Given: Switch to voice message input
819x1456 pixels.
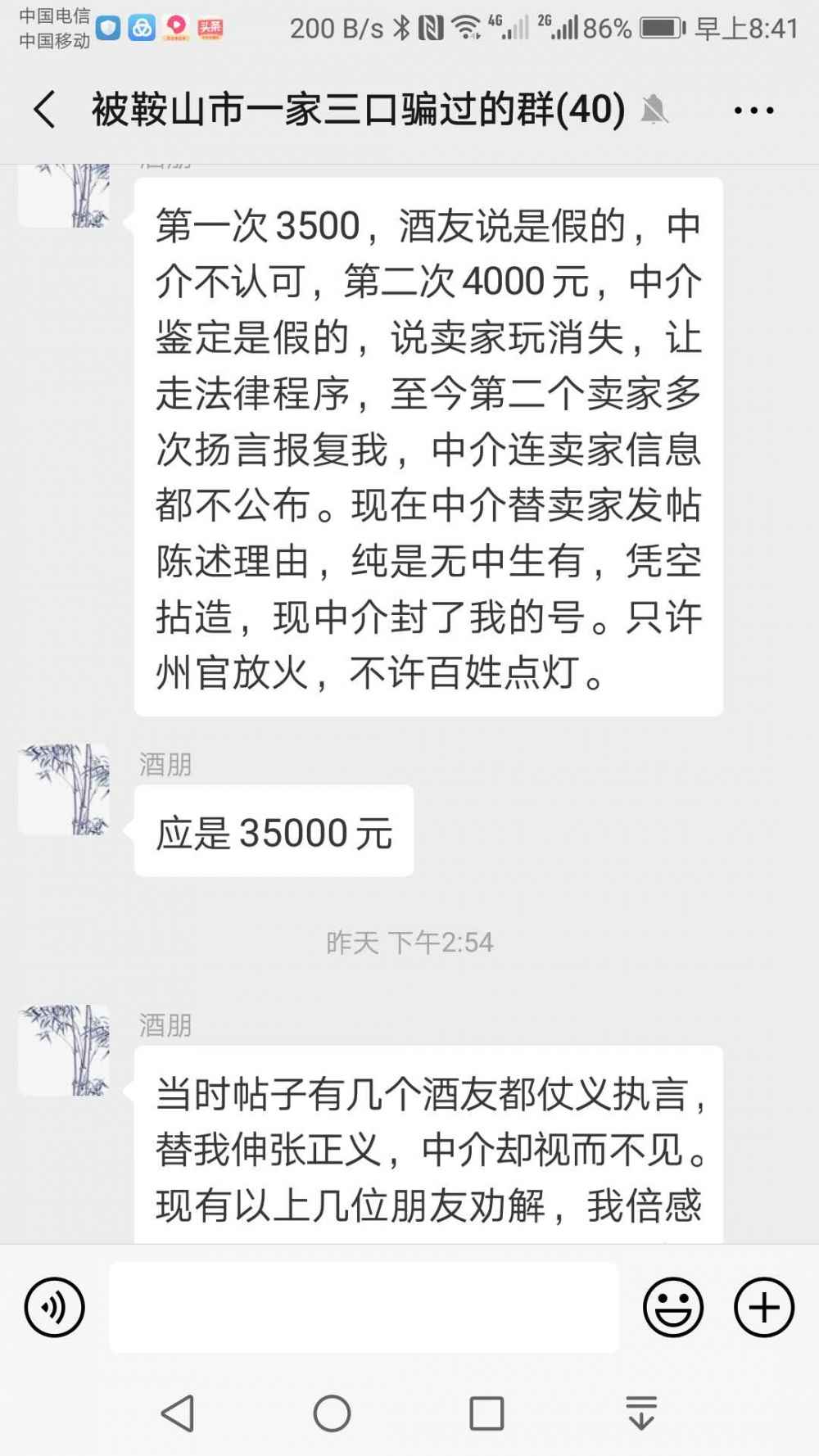Looking at the screenshot, I should coord(55,1308).
